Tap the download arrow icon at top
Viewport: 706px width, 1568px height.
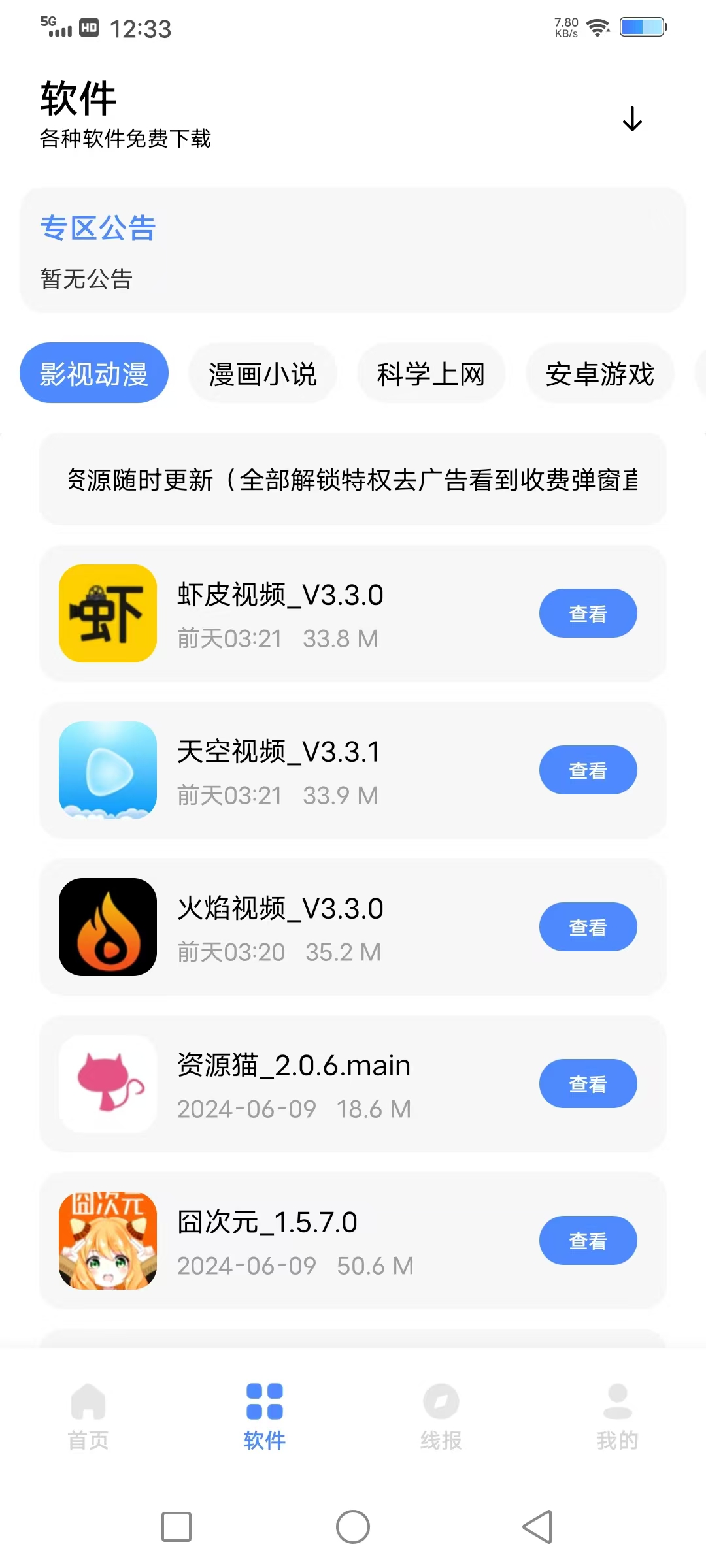tap(632, 119)
